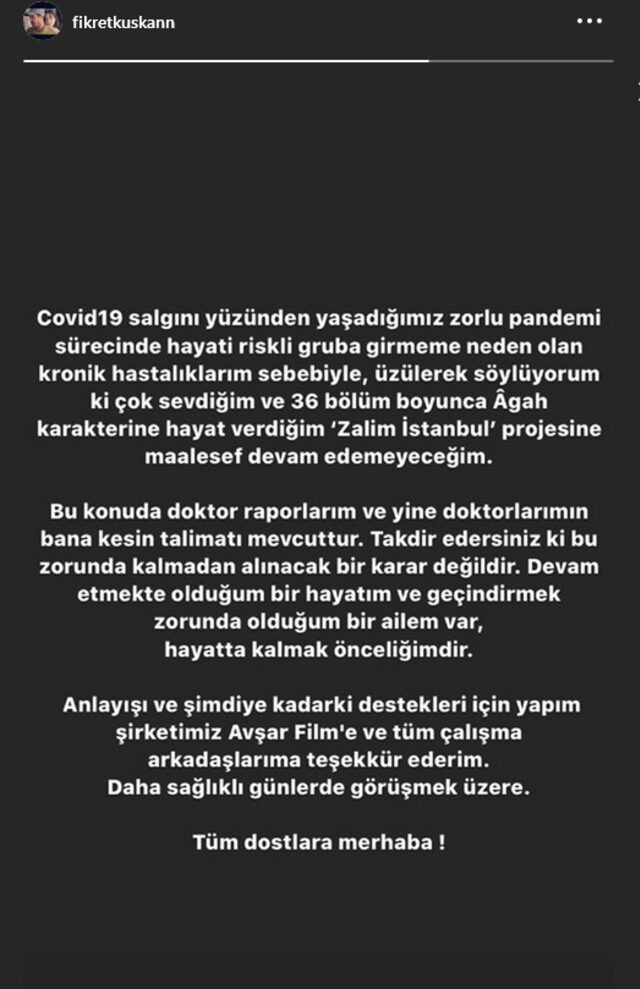Open fikretkuskann's profile picture
Image resolution: width=640 pixels, height=989 pixels.
click(x=43, y=21)
